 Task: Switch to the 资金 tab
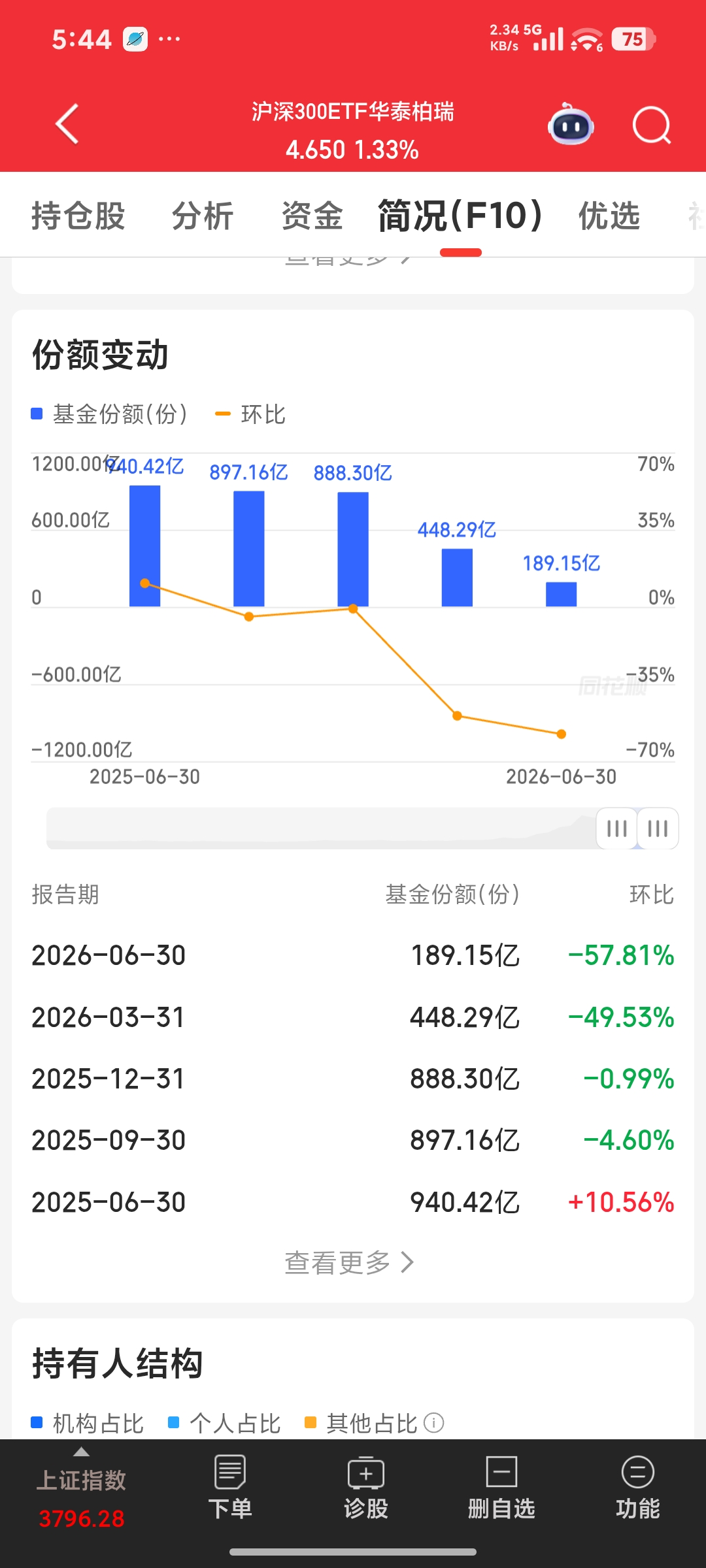tap(312, 216)
